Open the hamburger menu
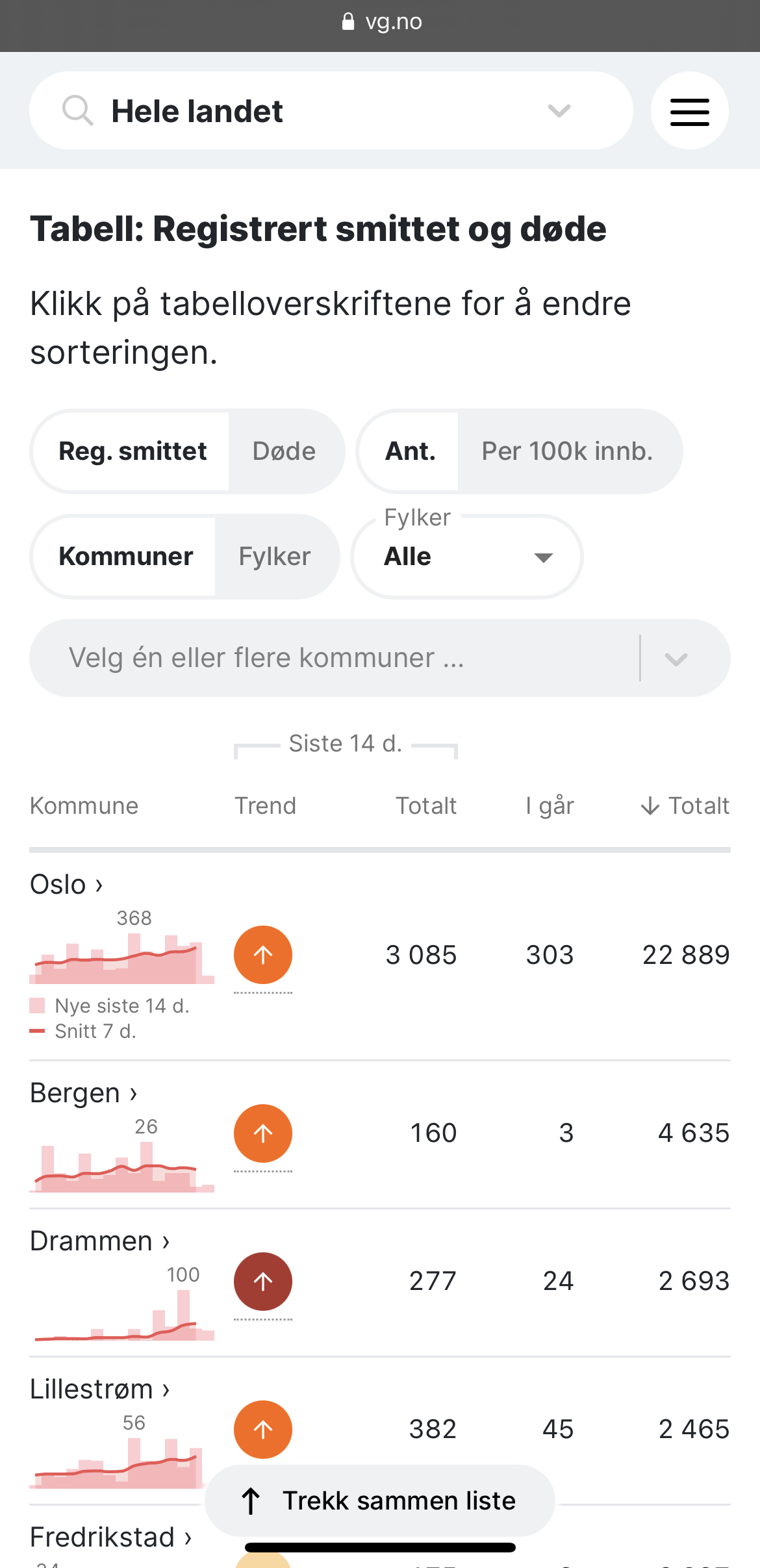 pos(689,110)
